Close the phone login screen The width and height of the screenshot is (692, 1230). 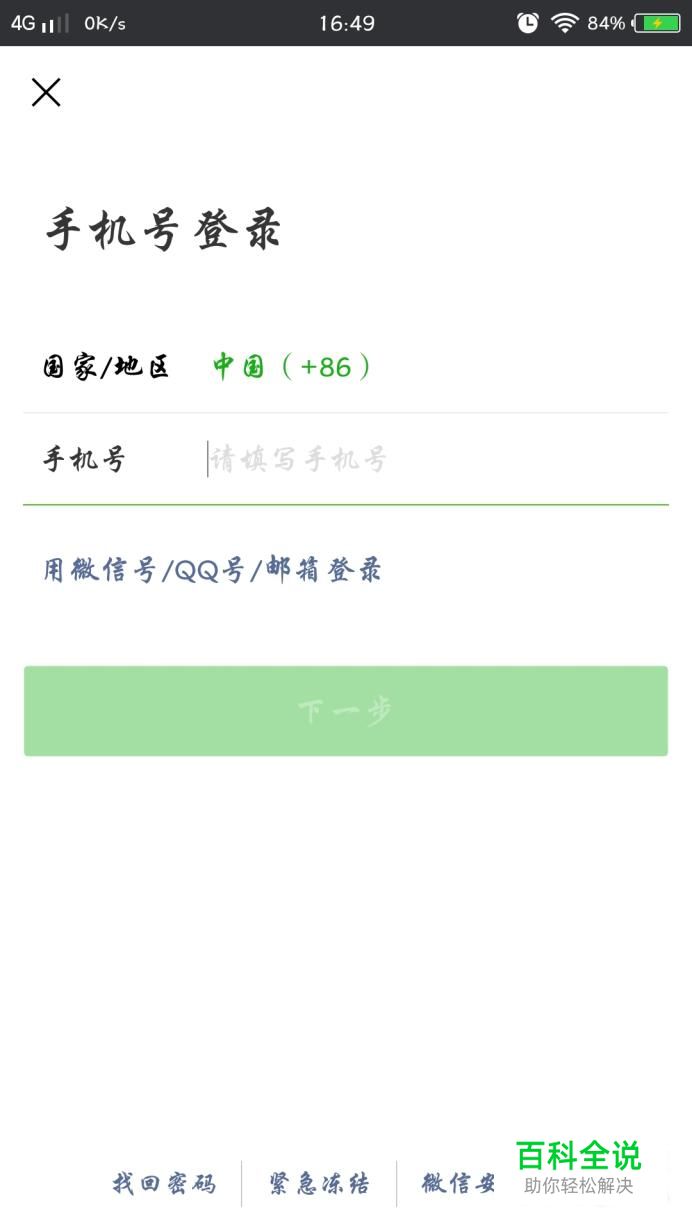click(46, 92)
